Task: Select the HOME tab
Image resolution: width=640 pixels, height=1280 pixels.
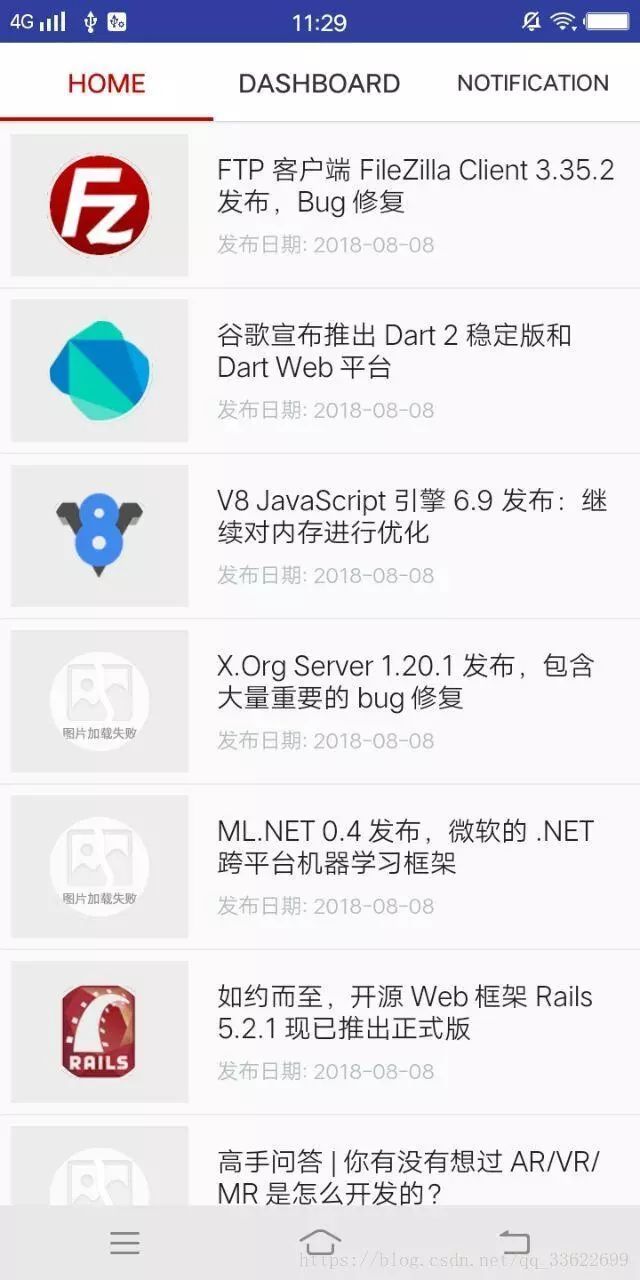Action: point(106,83)
